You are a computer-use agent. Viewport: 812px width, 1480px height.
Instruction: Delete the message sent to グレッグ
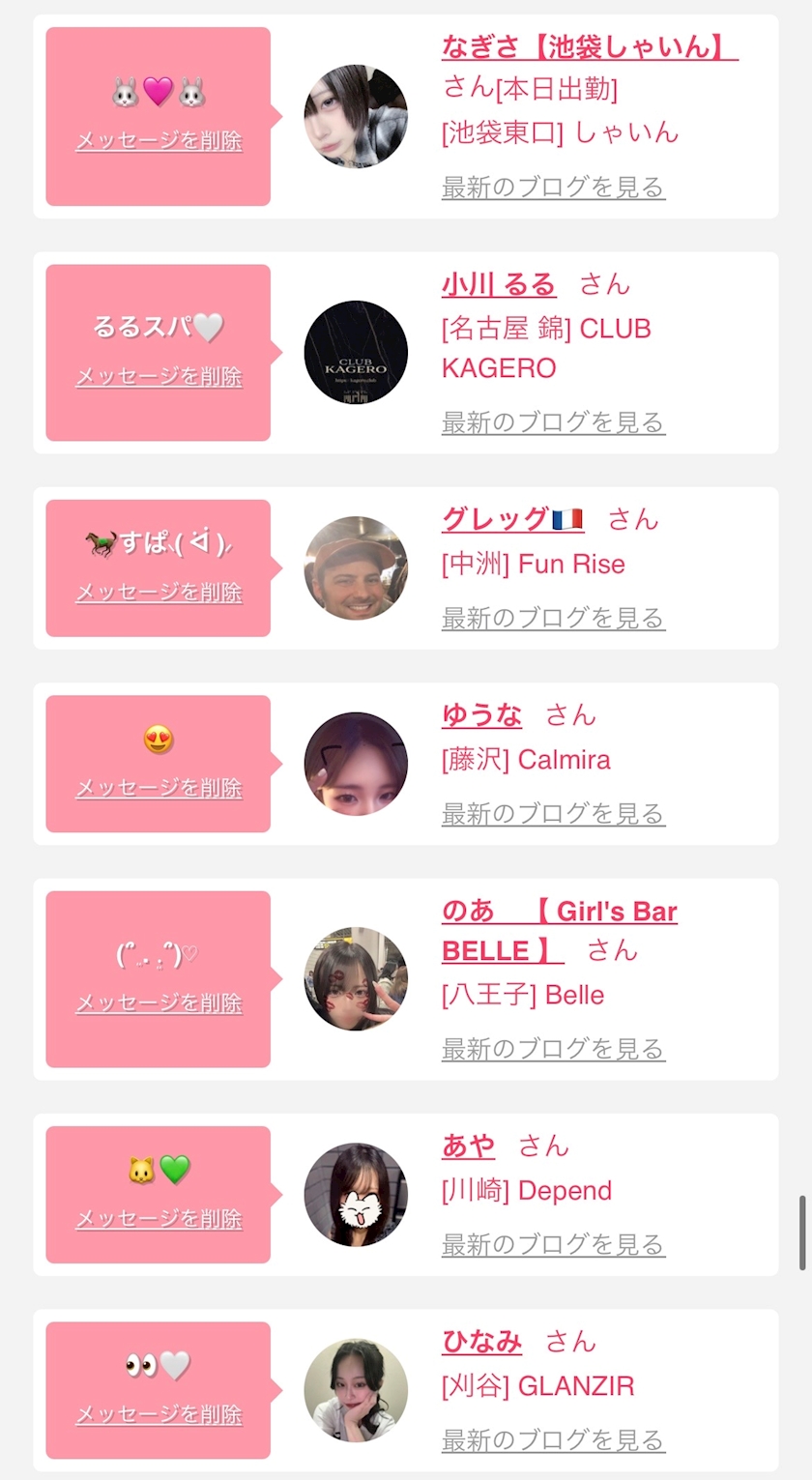159,592
